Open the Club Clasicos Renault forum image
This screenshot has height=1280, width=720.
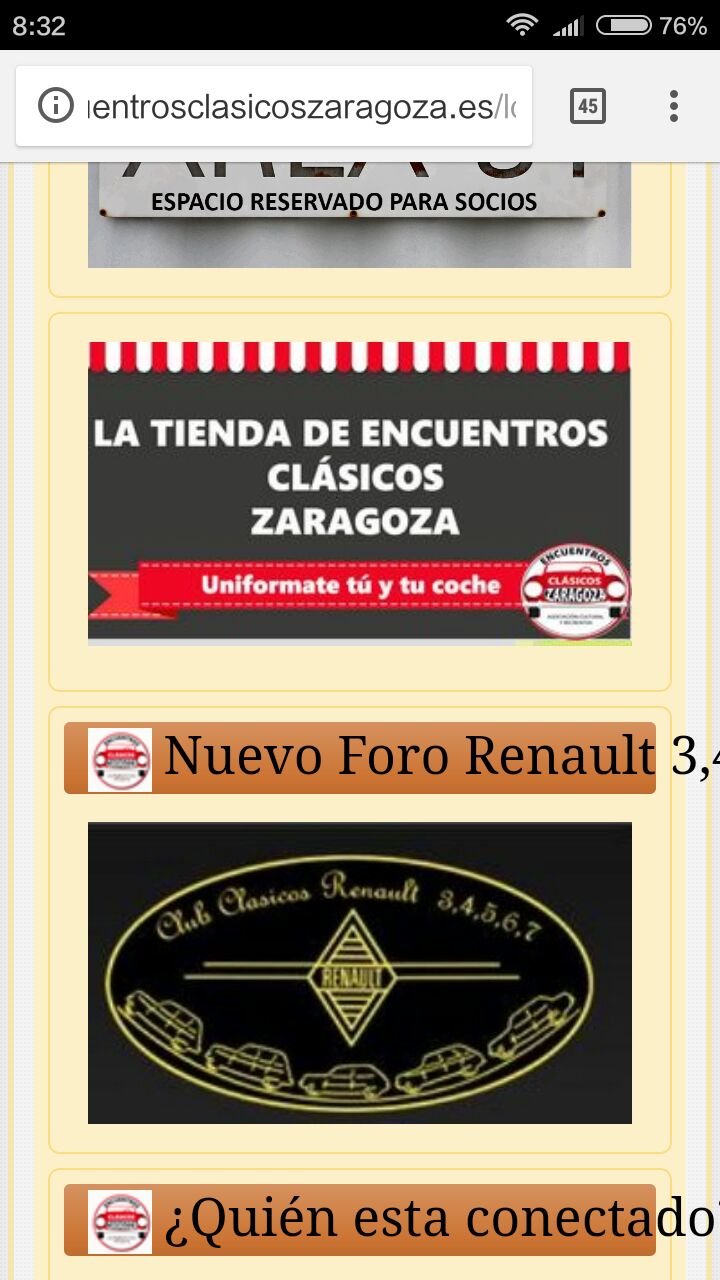pyautogui.click(x=360, y=973)
